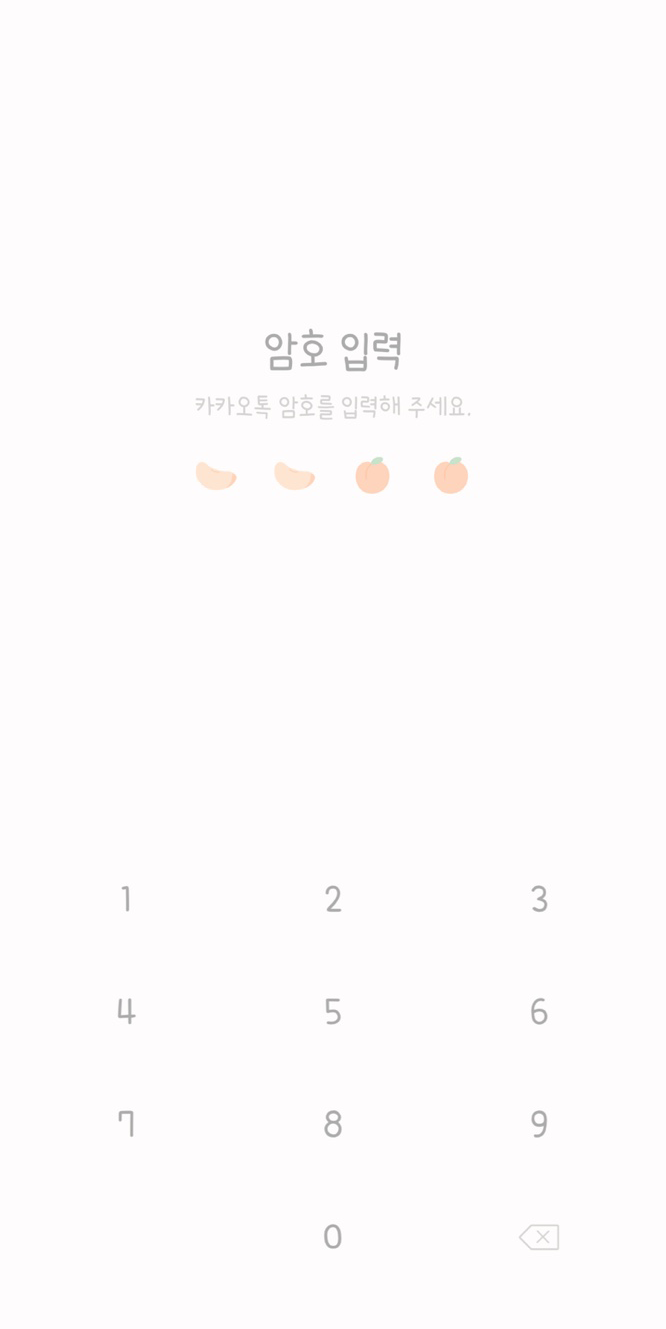Tap the number 2 key
The height and width of the screenshot is (1329, 666).
333,899
